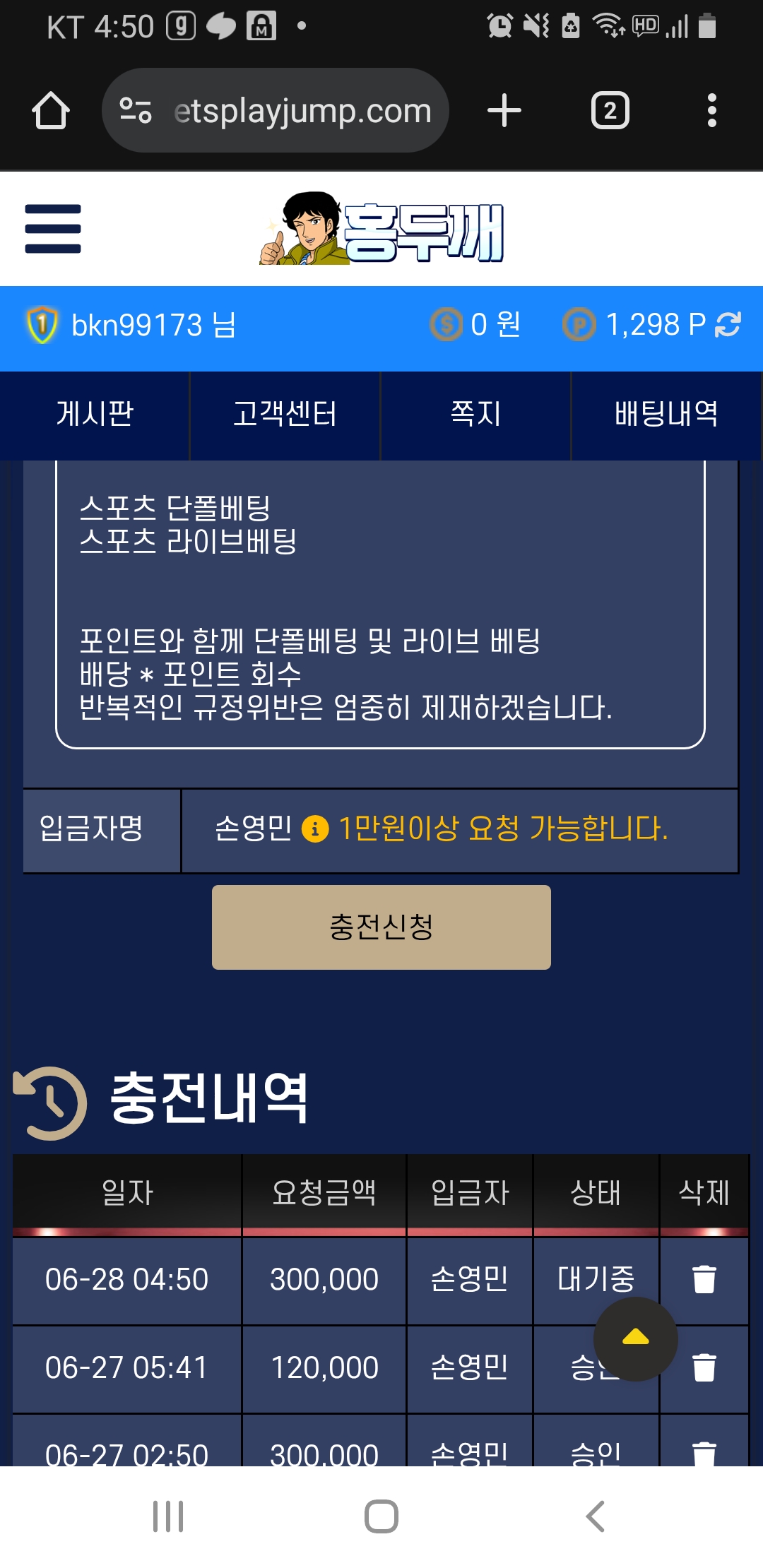The height and width of the screenshot is (1568, 763).
Task: Open the hamburger drawer menu
Action: tap(53, 229)
